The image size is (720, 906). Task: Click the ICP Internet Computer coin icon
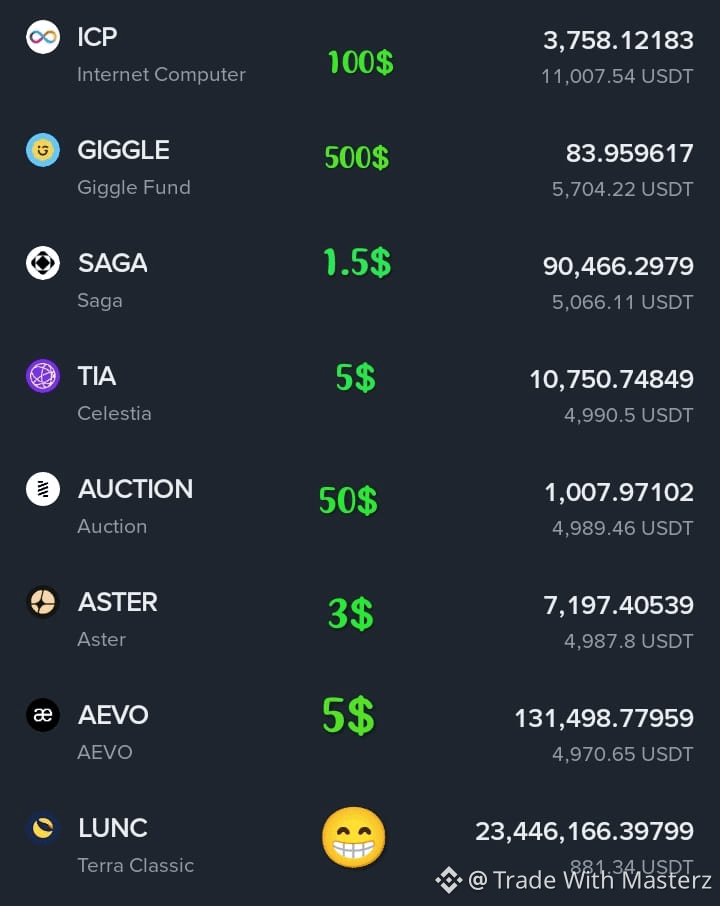pyautogui.click(x=40, y=38)
